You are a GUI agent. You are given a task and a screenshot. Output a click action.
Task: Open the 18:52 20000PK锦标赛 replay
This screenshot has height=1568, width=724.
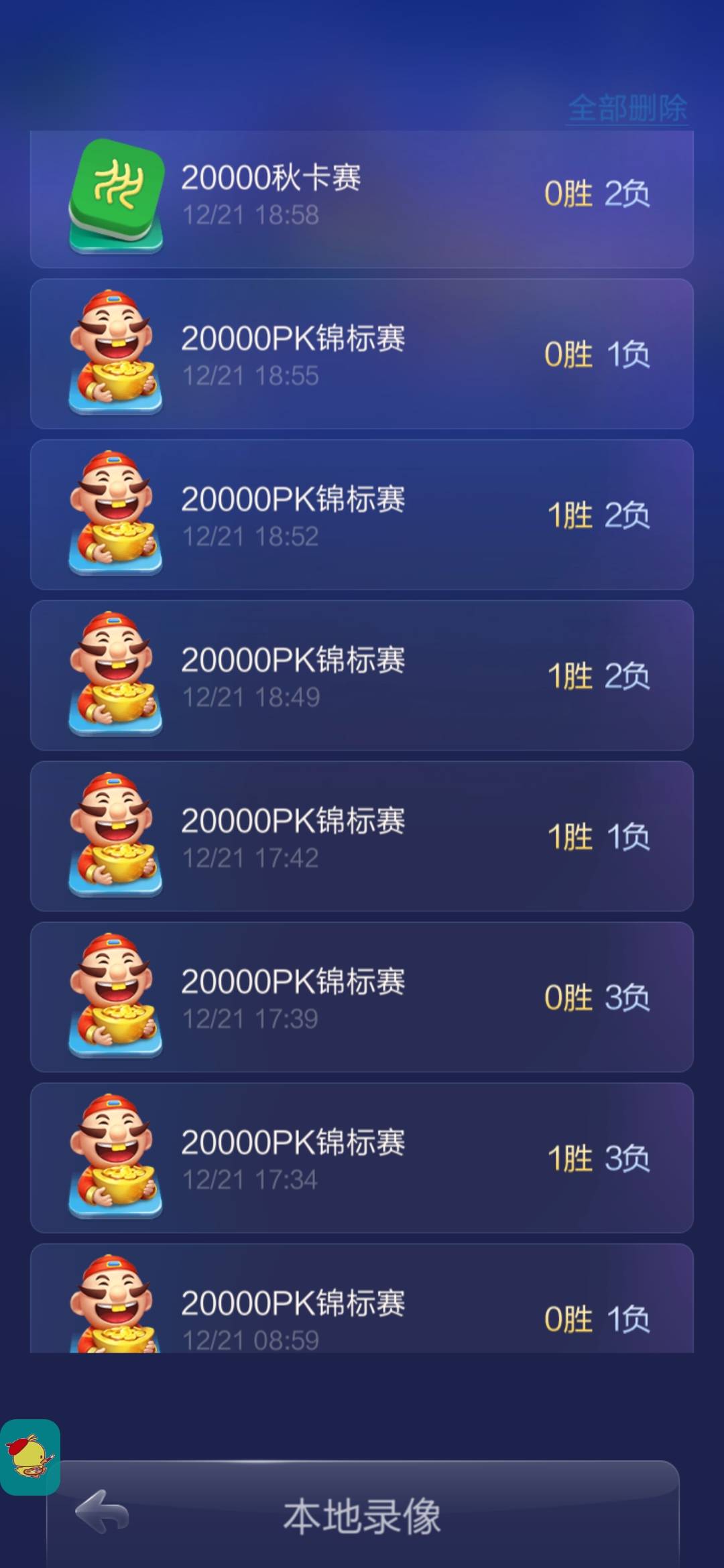coord(362,515)
